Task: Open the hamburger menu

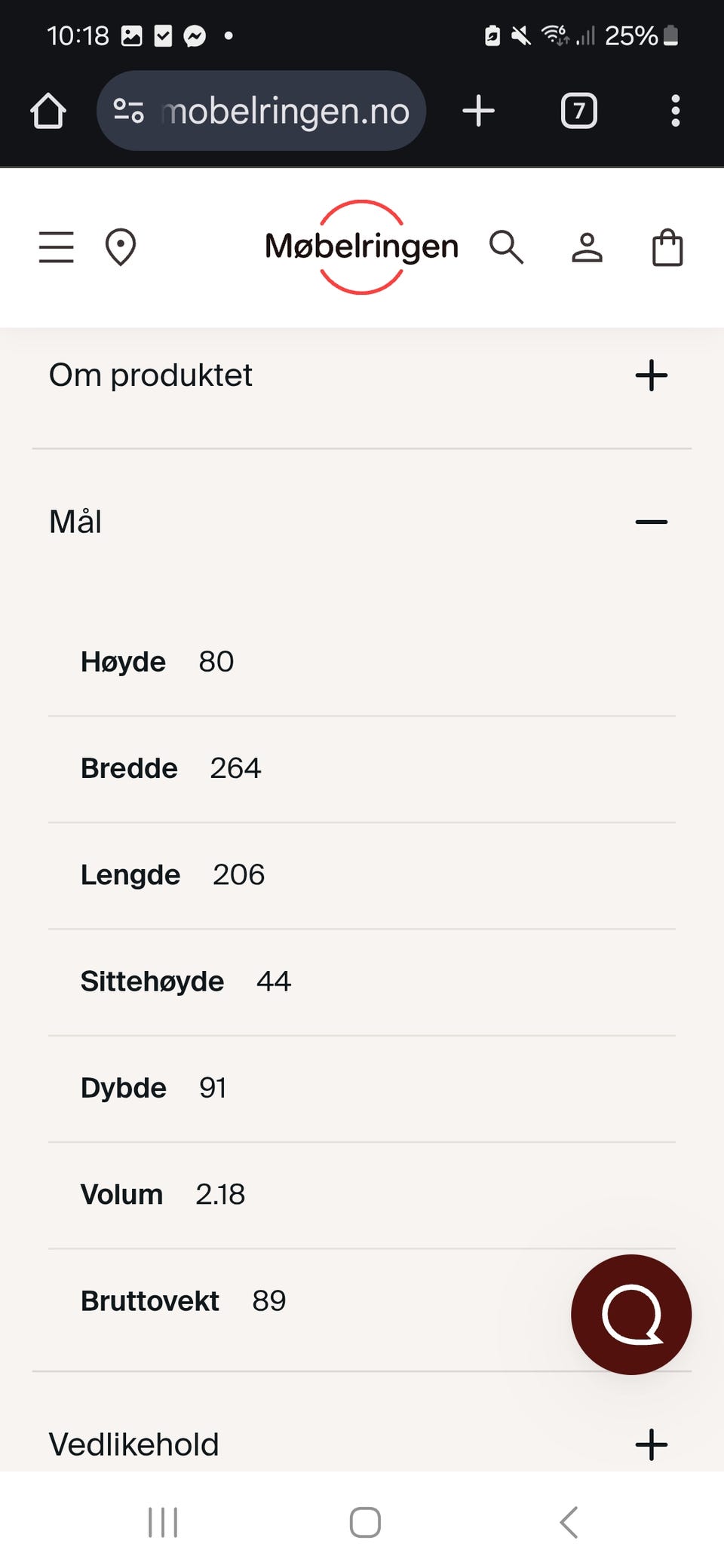Action: click(x=57, y=247)
